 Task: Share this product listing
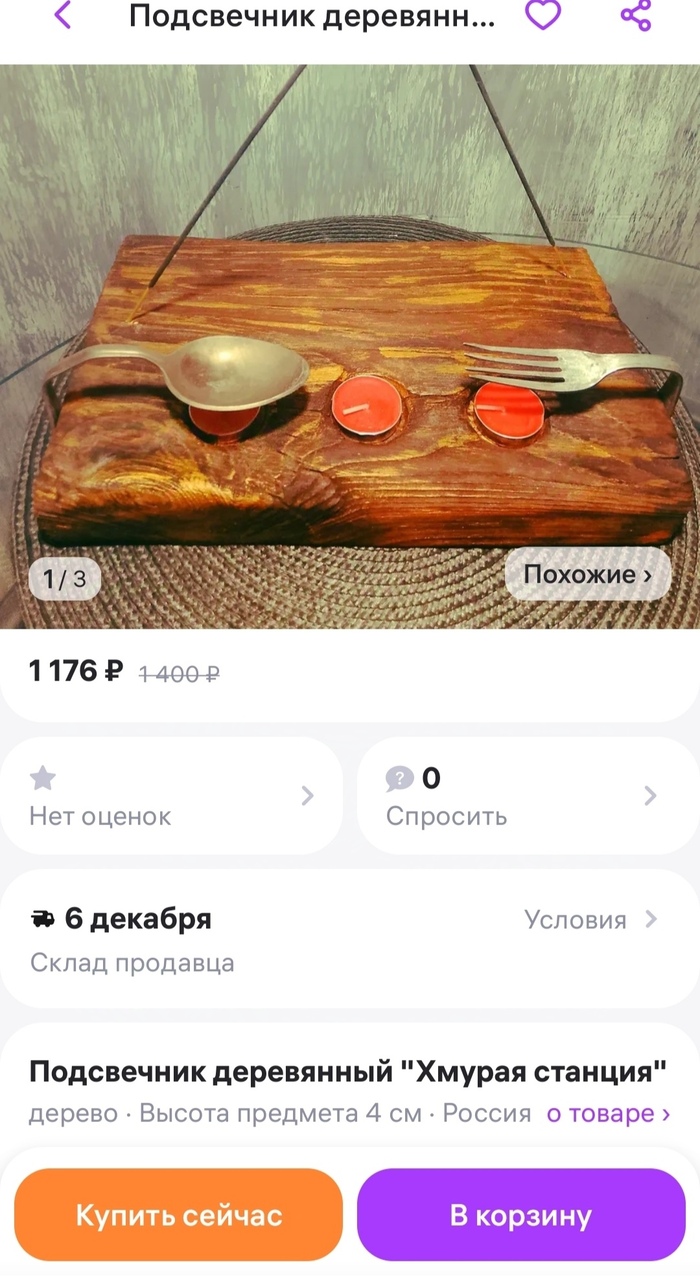pos(636,16)
